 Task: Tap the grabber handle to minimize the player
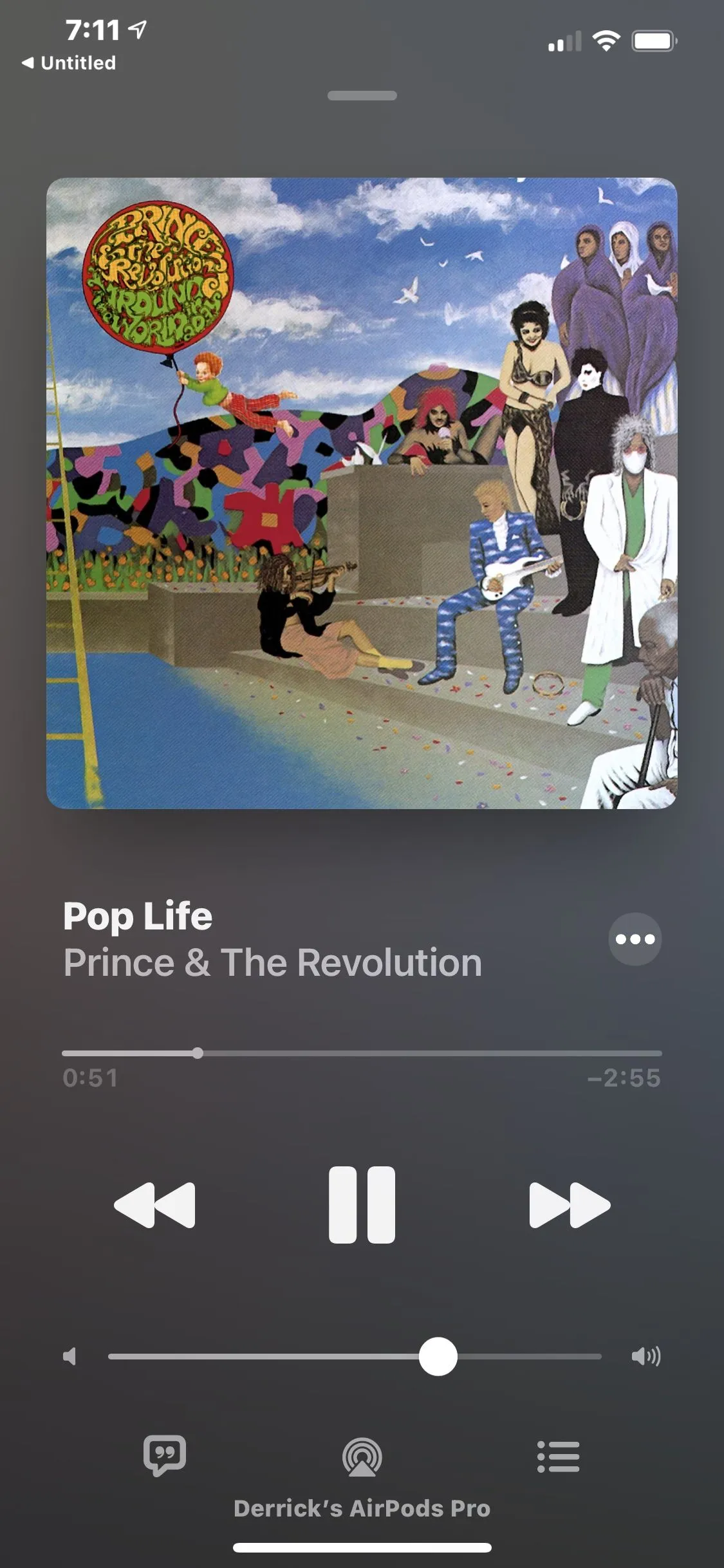362,96
